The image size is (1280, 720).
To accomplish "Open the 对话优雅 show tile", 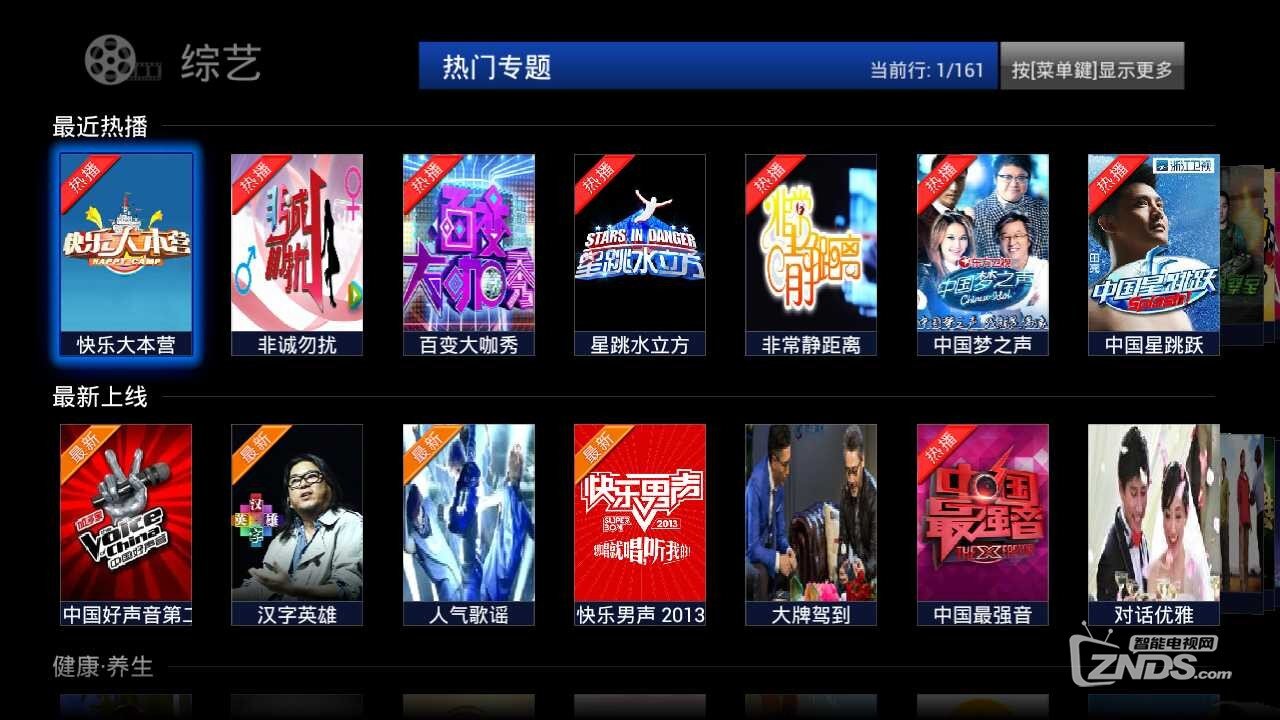I will pyautogui.click(x=1153, y=524).
